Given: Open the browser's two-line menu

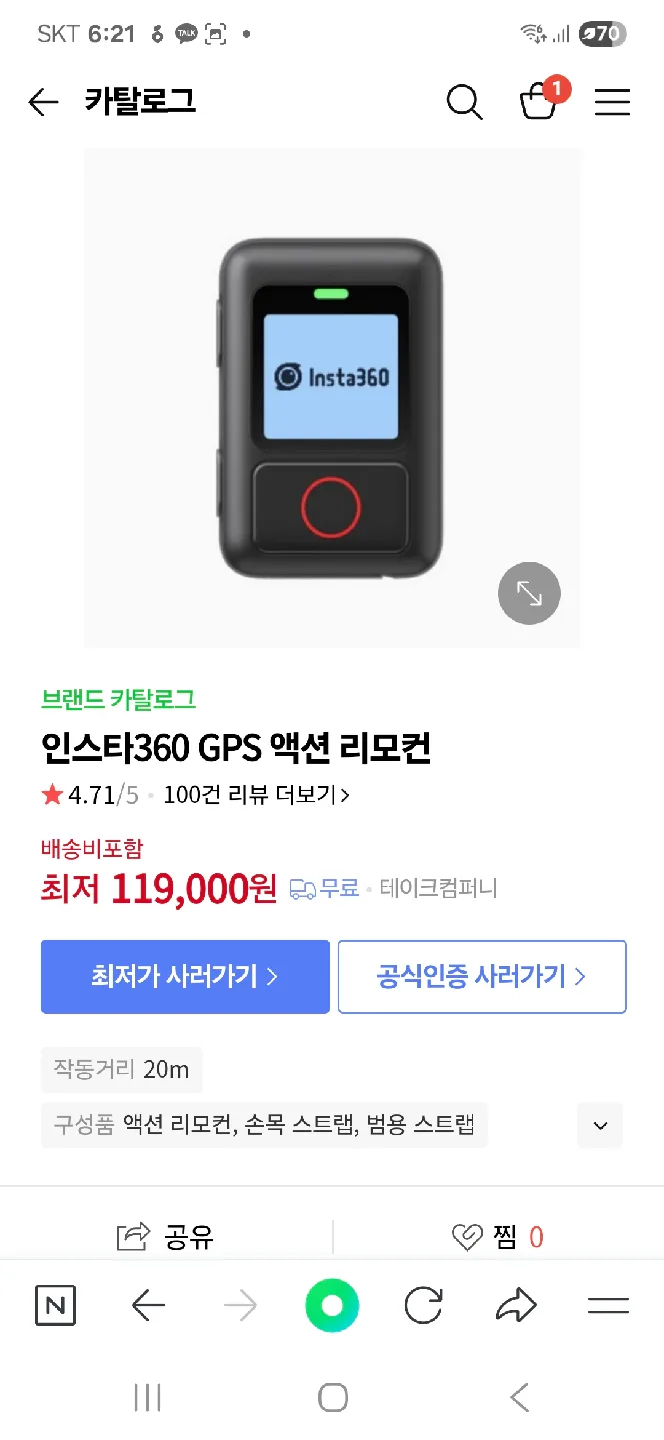Looking at the screenshot, I should (608, 1306).
